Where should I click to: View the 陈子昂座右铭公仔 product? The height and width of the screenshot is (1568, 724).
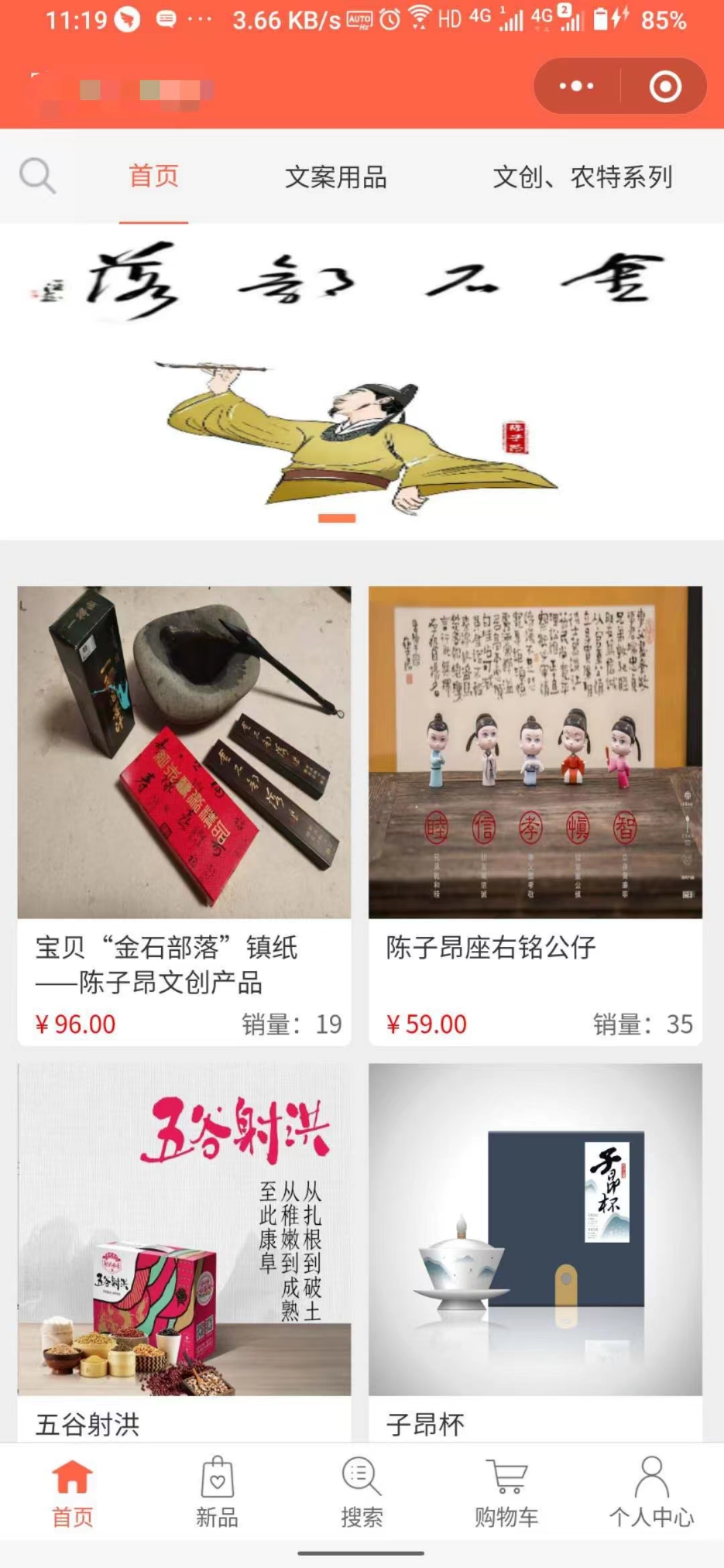[535, 814]
